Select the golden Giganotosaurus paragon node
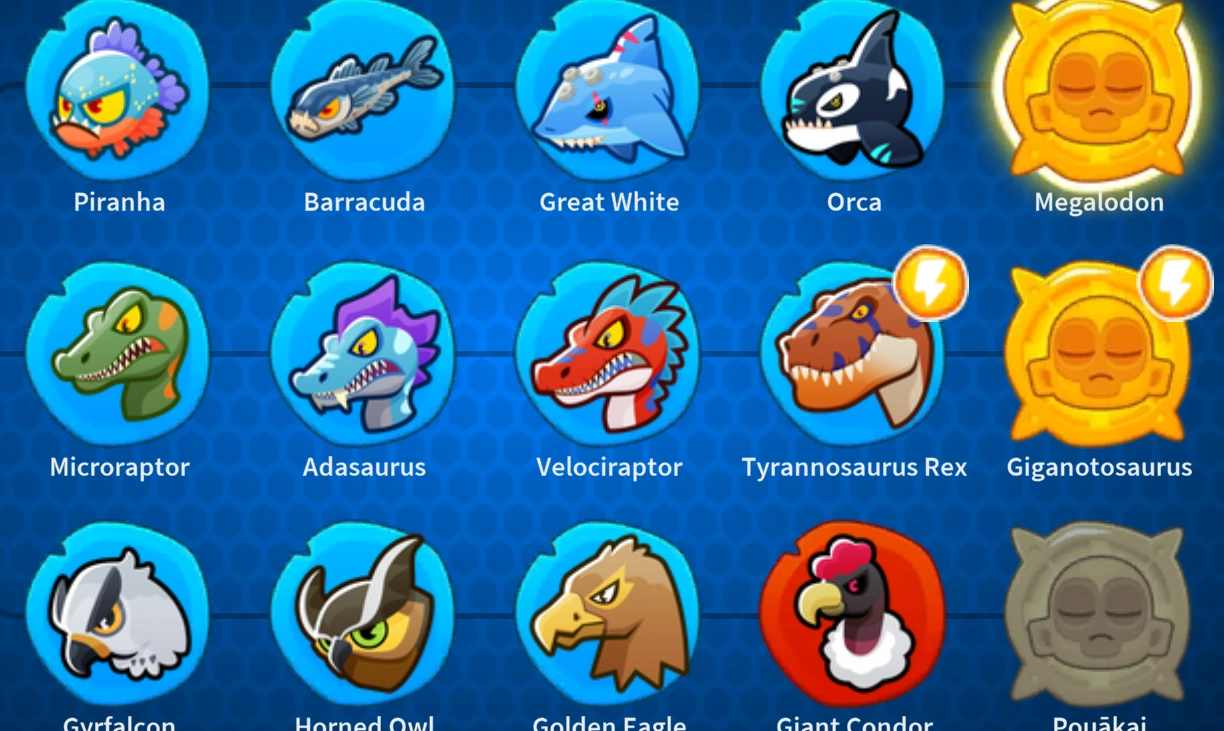This screenshot has height=731, width=1224. click(x=1098, y=353)
